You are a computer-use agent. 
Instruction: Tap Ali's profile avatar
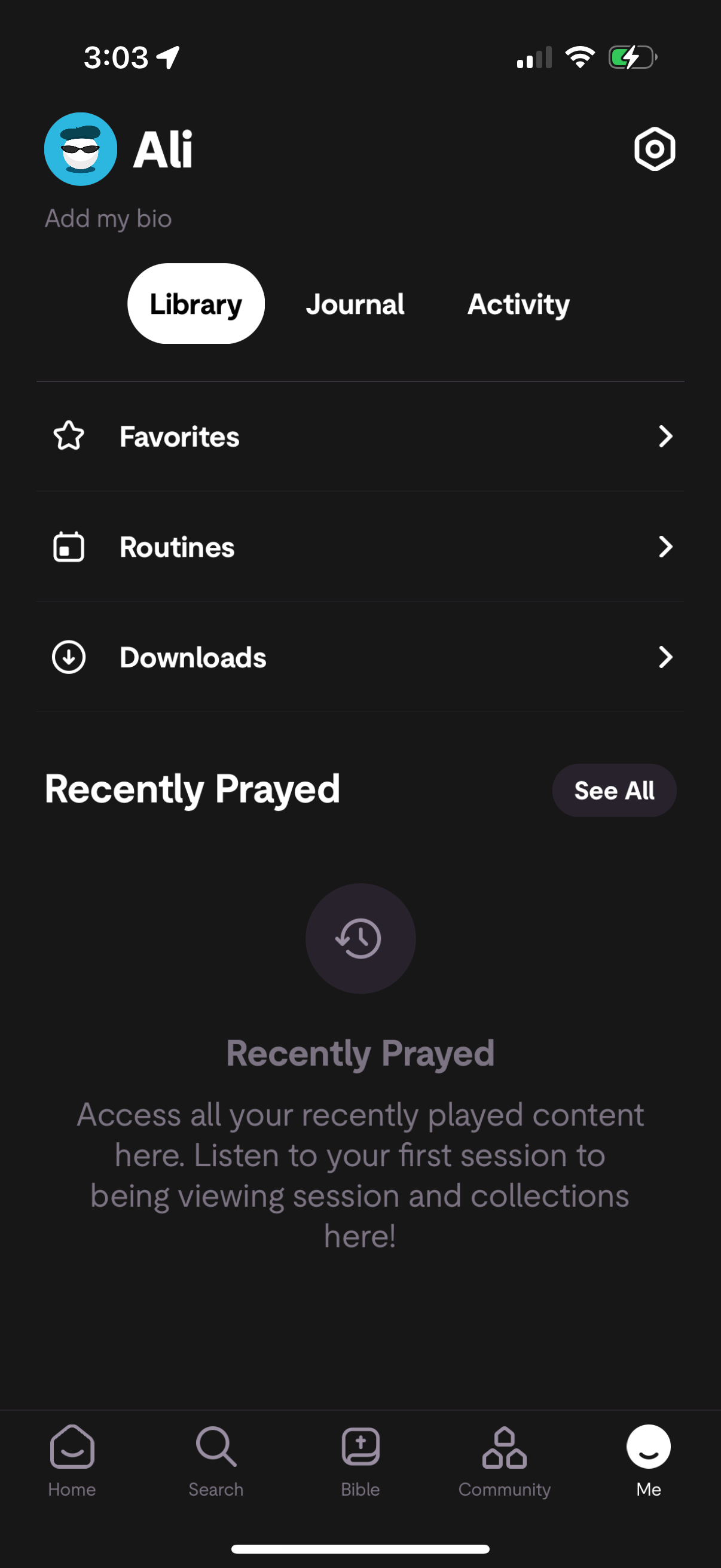tap(81, 149)
